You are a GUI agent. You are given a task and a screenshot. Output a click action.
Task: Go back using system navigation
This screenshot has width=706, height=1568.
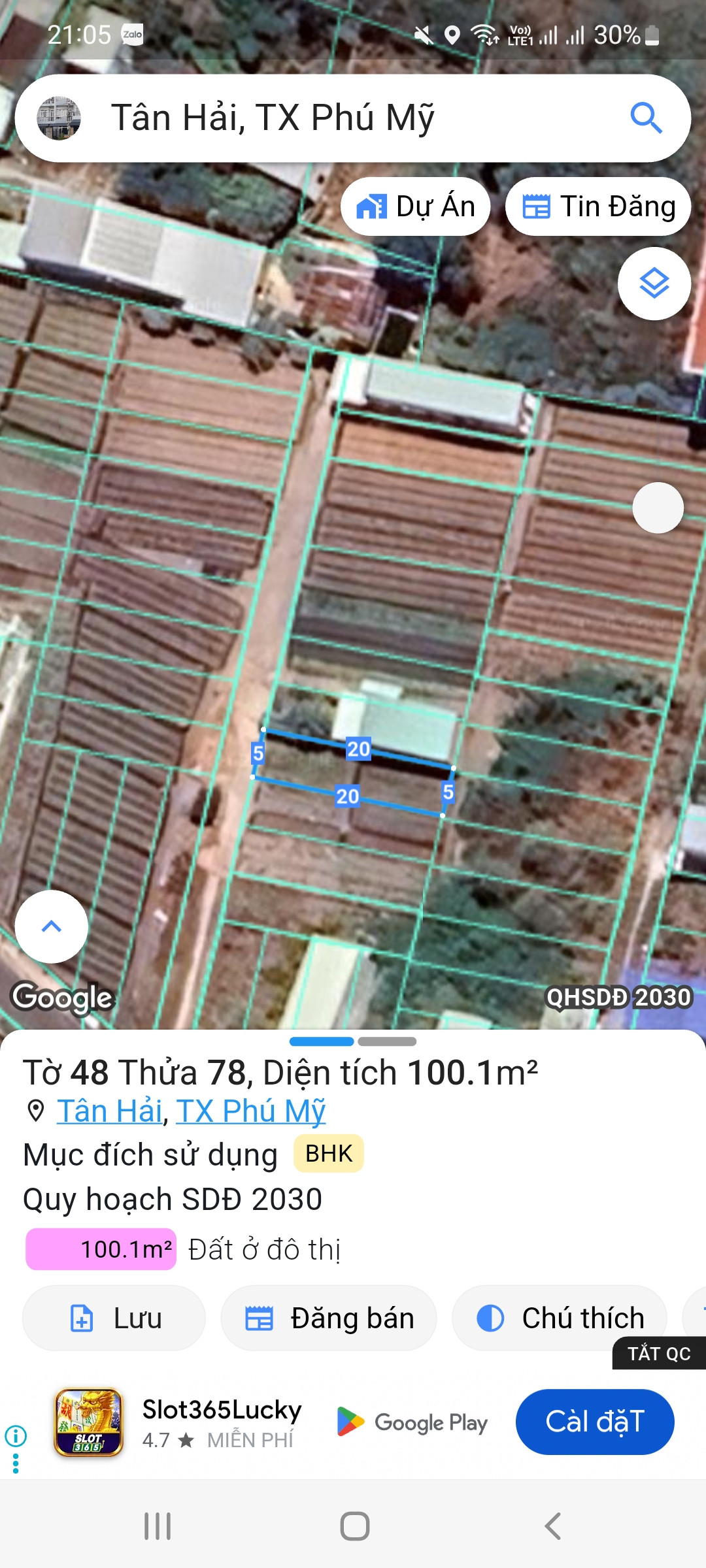coord(552,1527)
